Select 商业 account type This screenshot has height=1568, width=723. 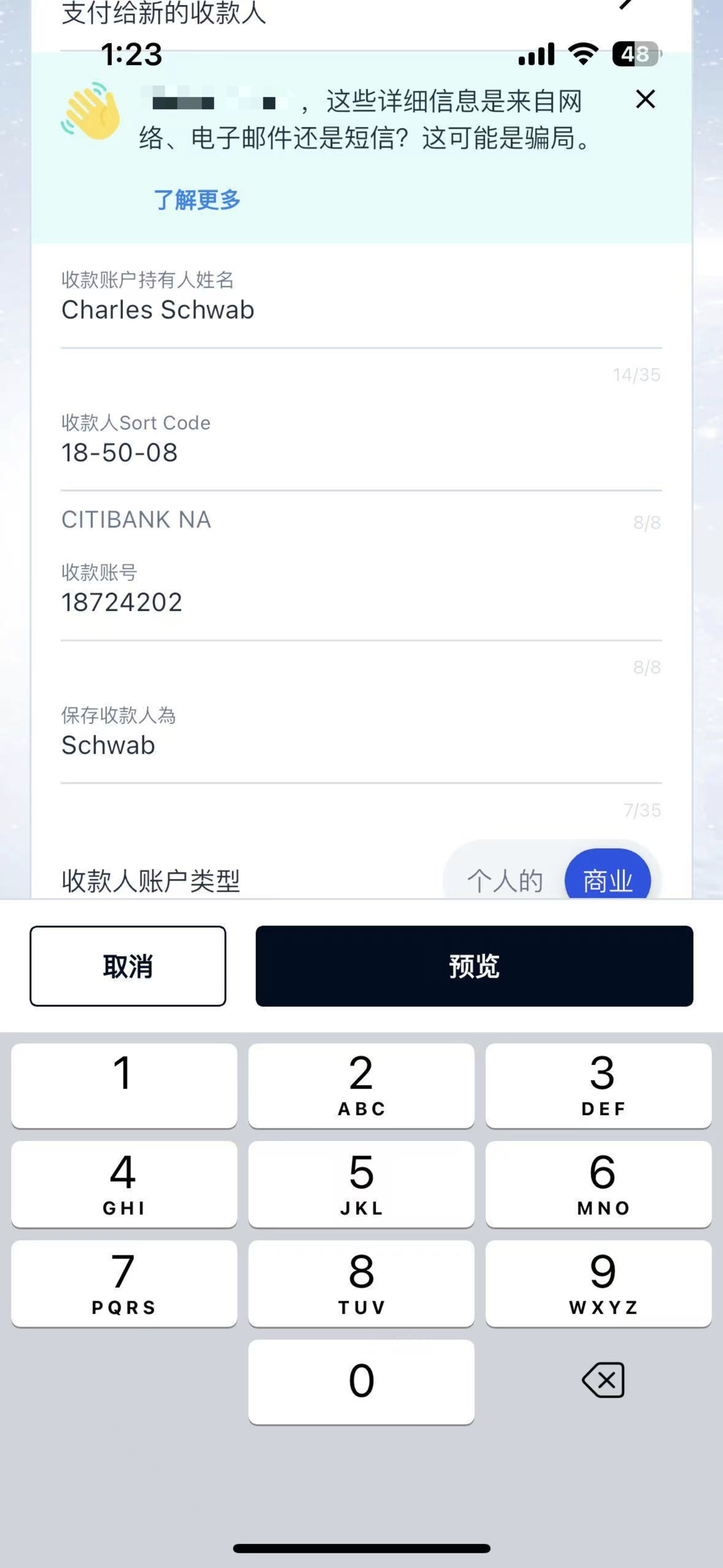point(607,880)
